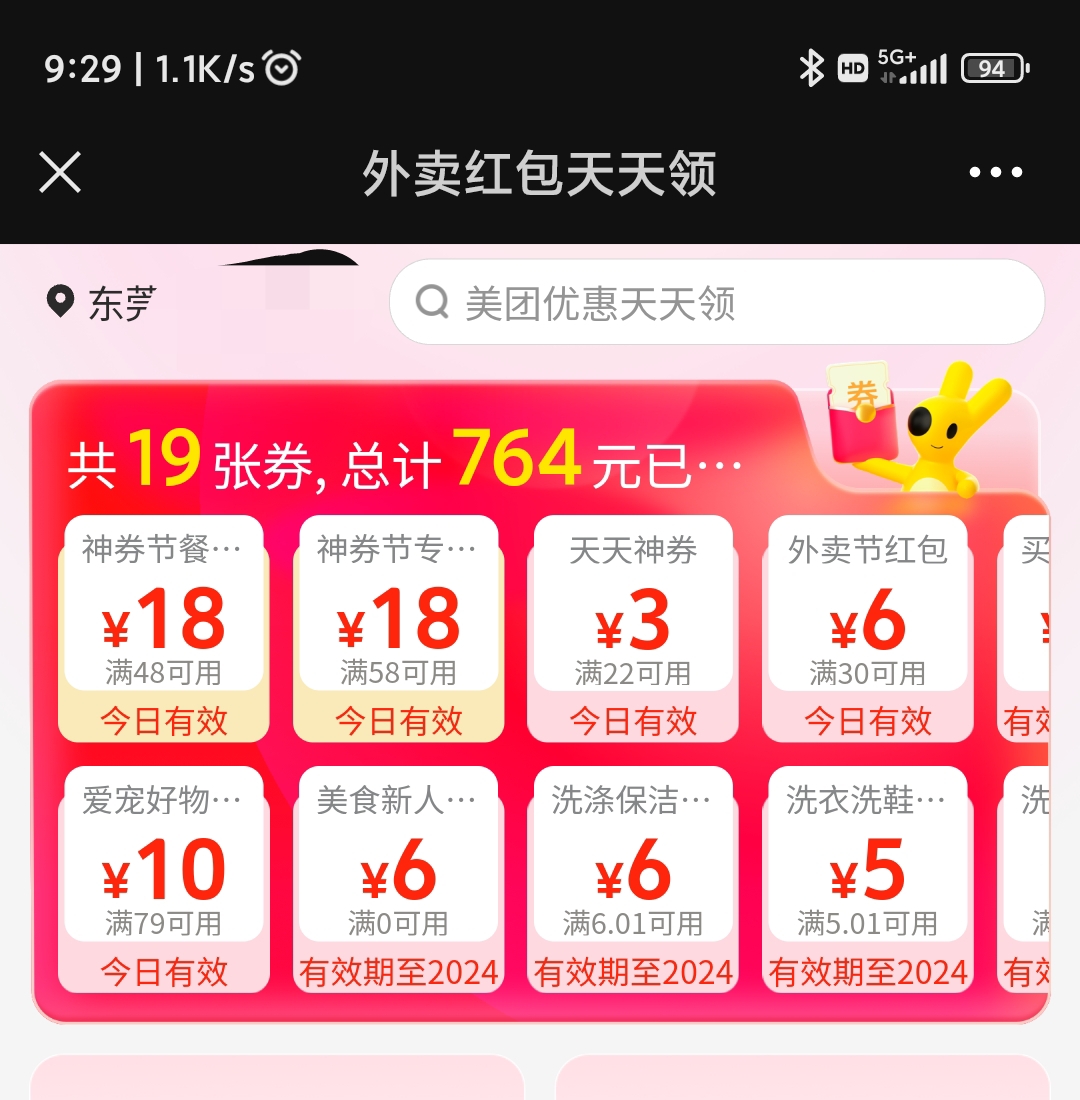Select the 神券节专 ¥18 满58可用 coupon
The width and height of the screenshot is (1080, 1100).
tap(399, 628)
